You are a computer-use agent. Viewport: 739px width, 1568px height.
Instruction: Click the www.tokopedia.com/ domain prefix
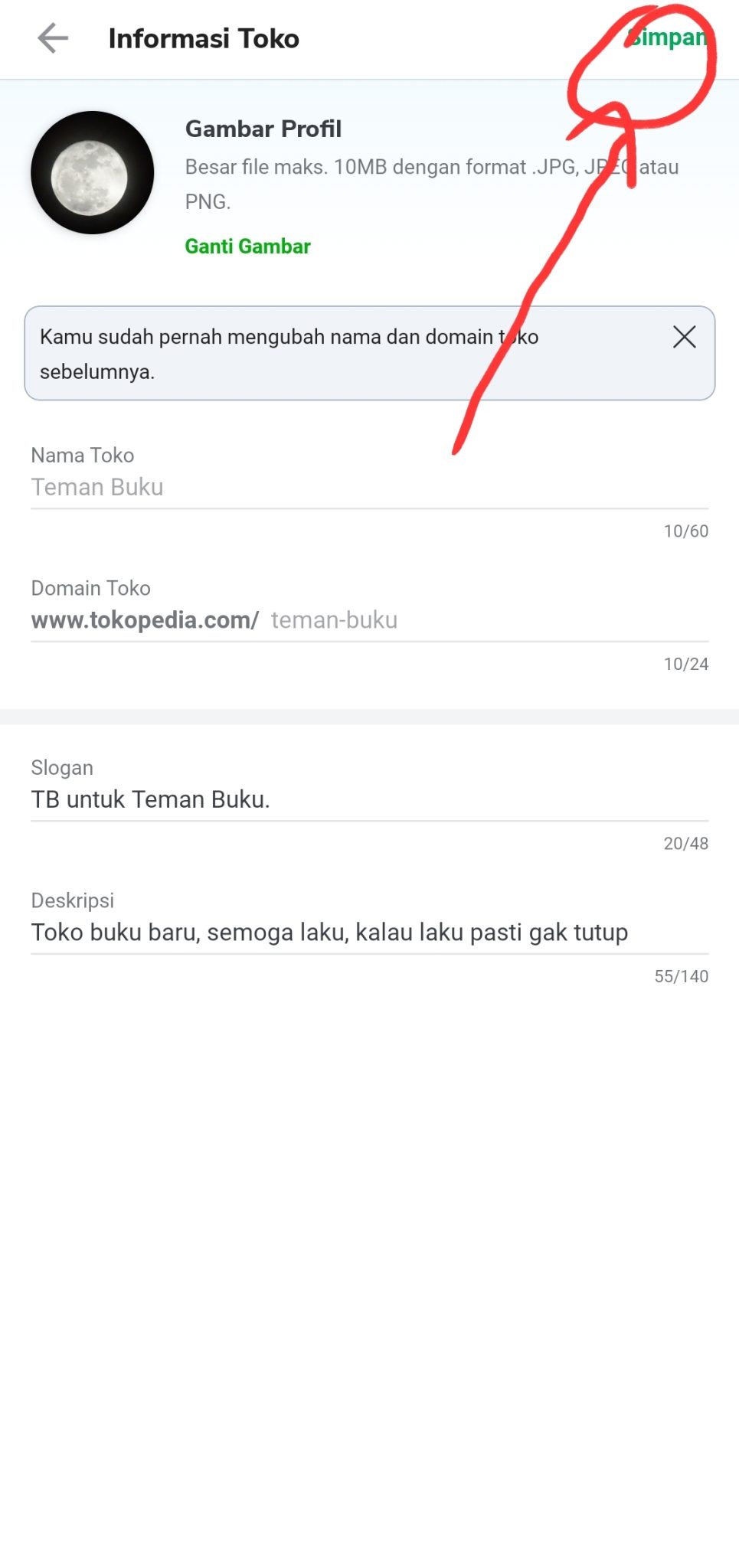click(x=144, y=620)
